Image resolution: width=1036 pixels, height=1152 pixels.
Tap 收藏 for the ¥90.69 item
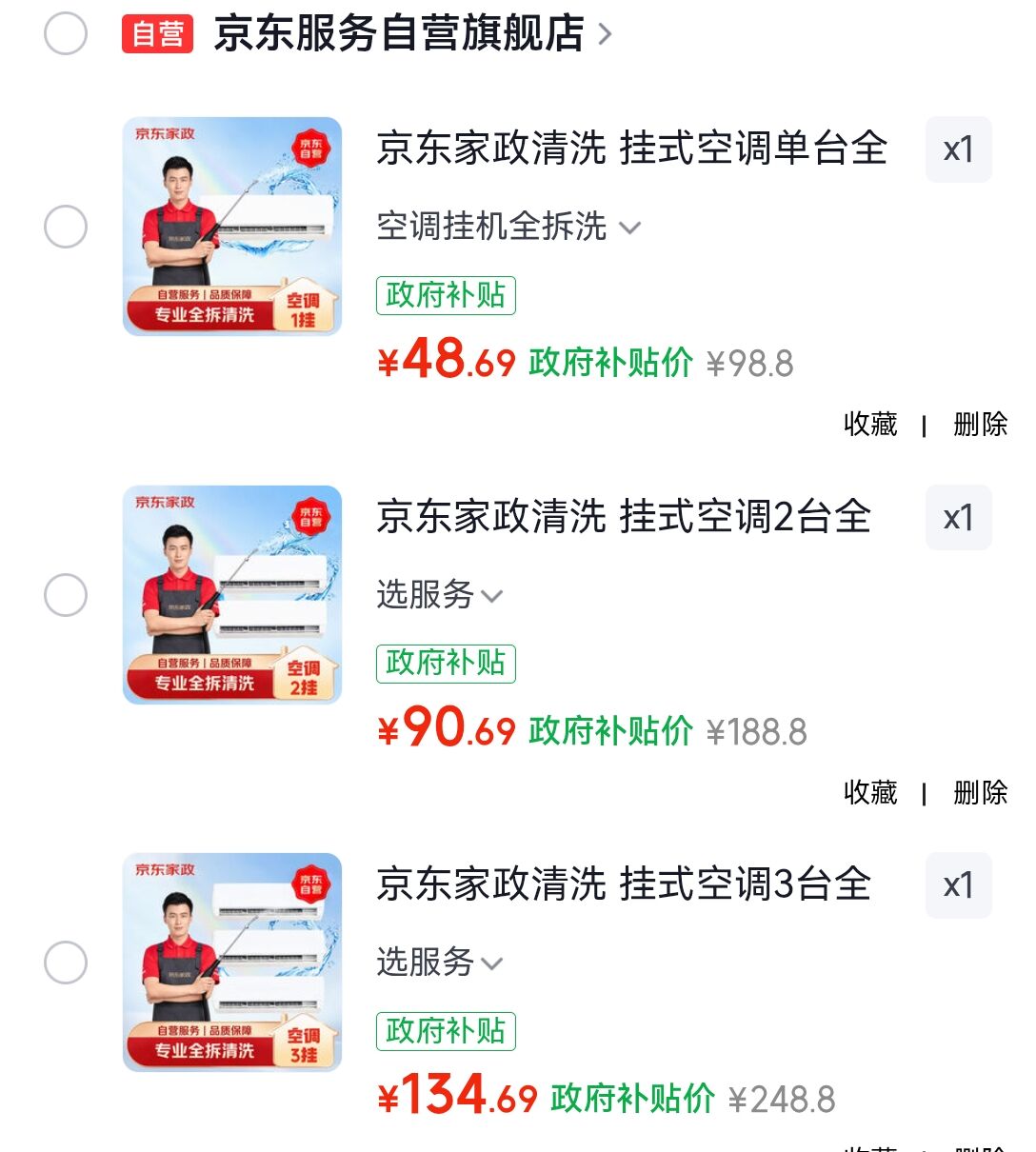click(x=870, y=792)
